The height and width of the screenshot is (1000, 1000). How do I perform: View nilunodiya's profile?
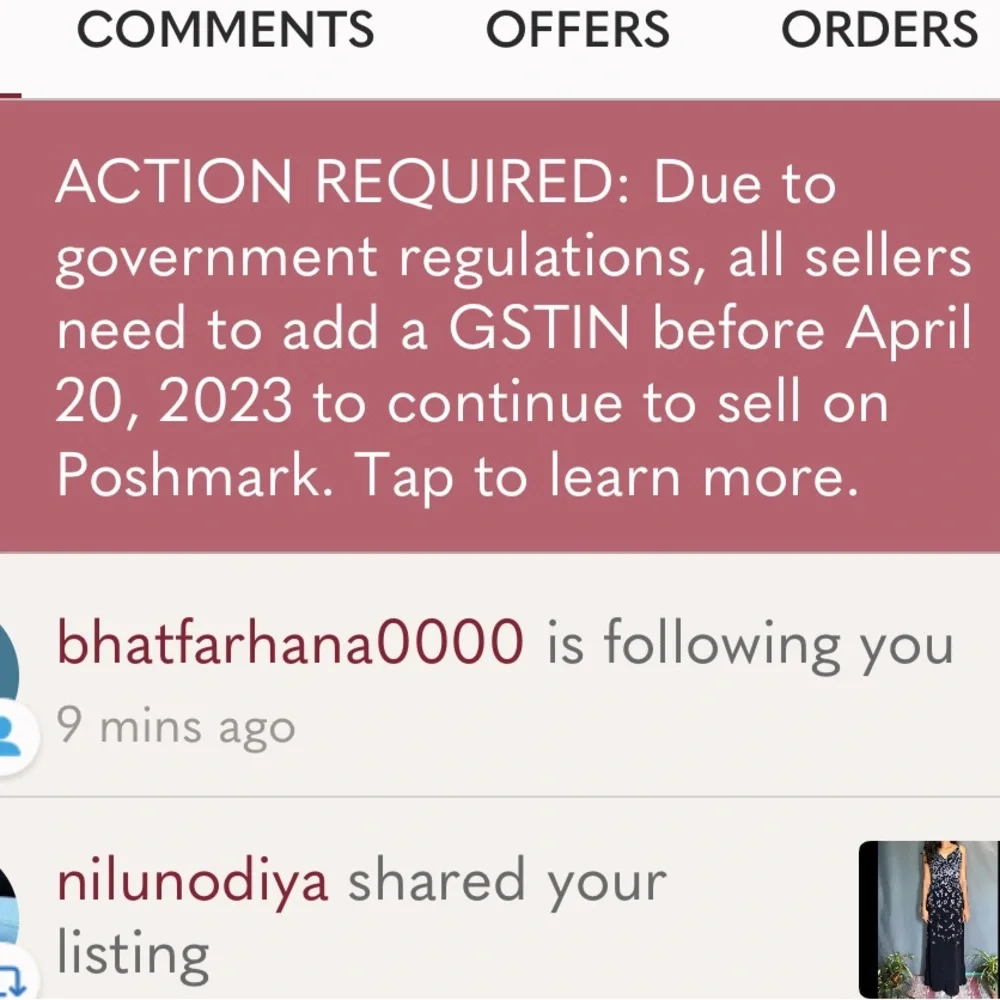(192, 882)
